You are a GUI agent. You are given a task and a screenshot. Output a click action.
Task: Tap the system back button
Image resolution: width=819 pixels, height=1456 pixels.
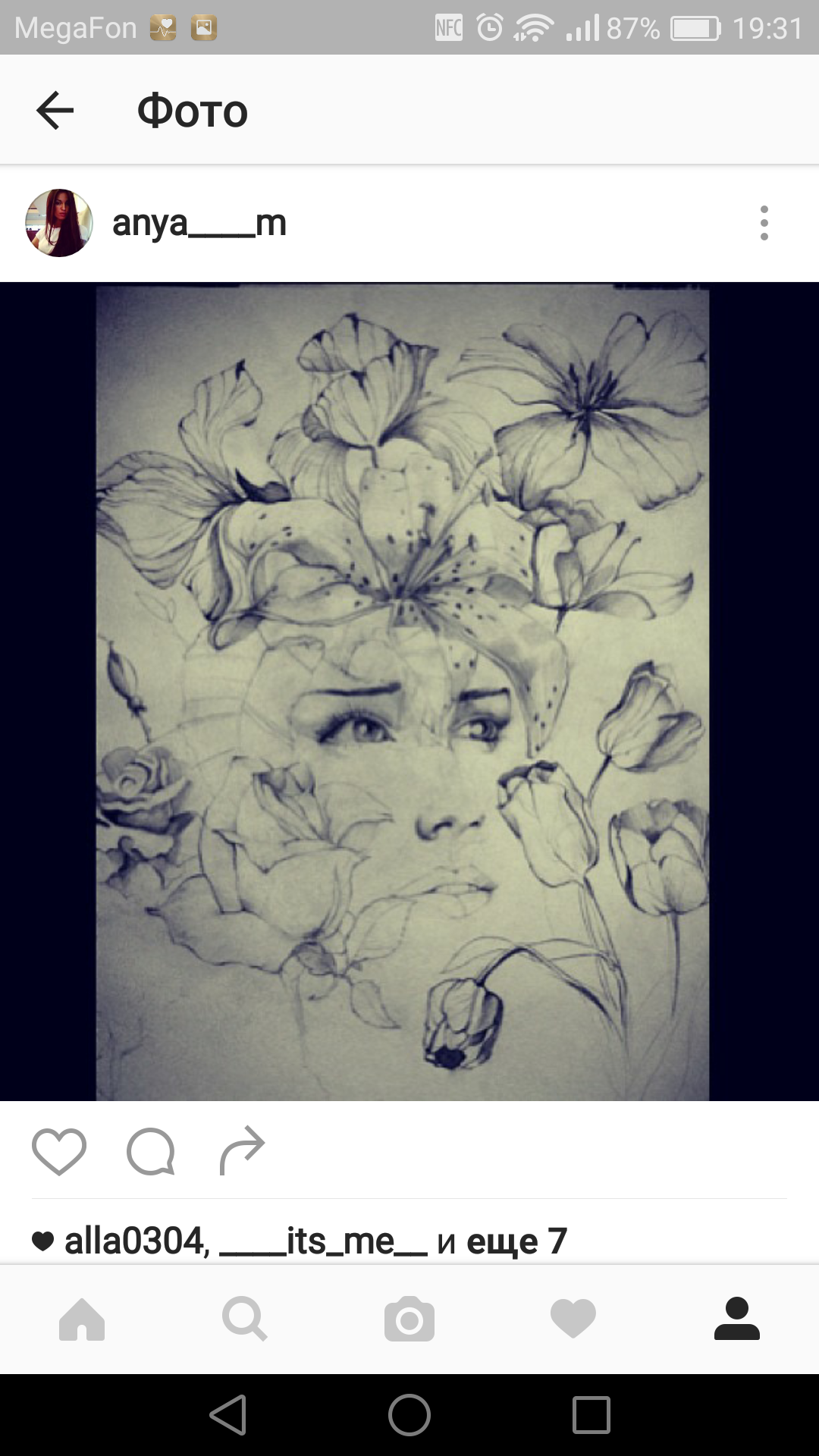coord(228,1415)
